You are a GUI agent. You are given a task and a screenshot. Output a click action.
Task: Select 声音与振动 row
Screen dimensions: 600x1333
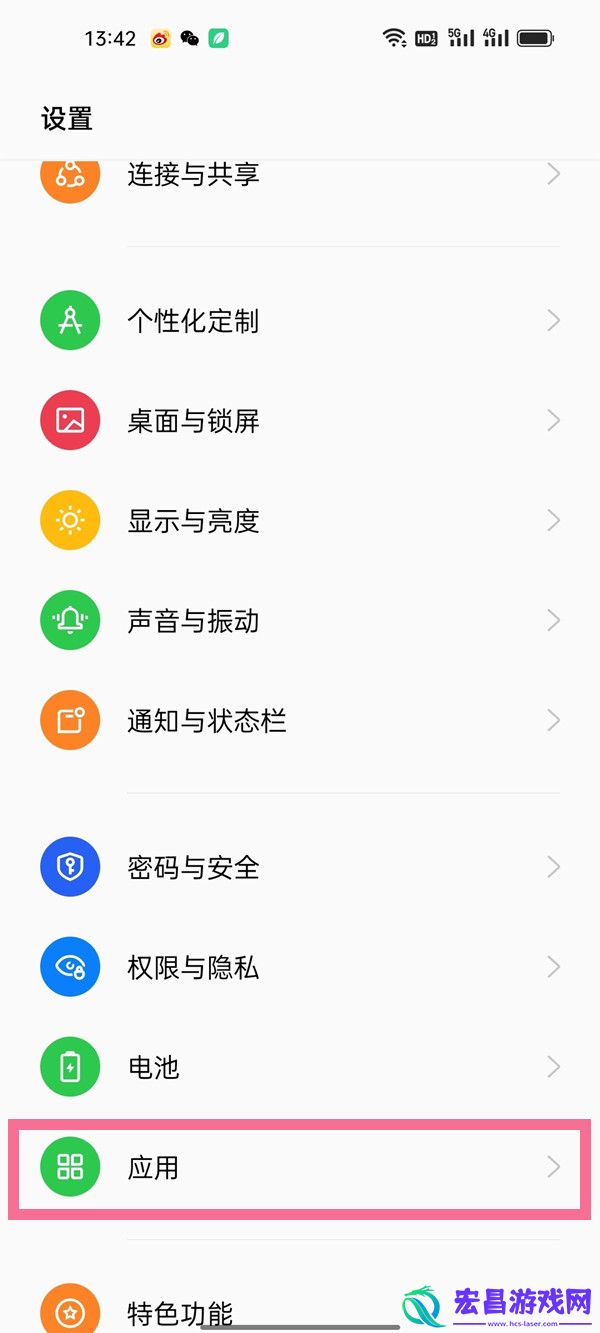(x=300, y=621)
